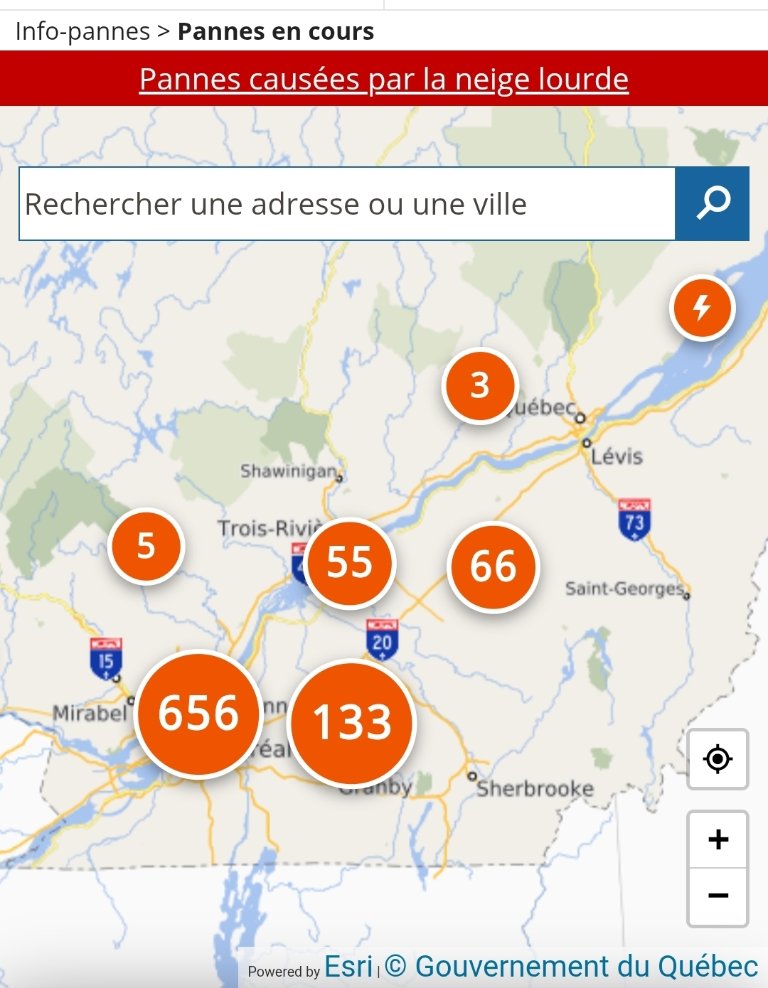Zoom out with the minus button
768x988 pixels.
point(717,896)
